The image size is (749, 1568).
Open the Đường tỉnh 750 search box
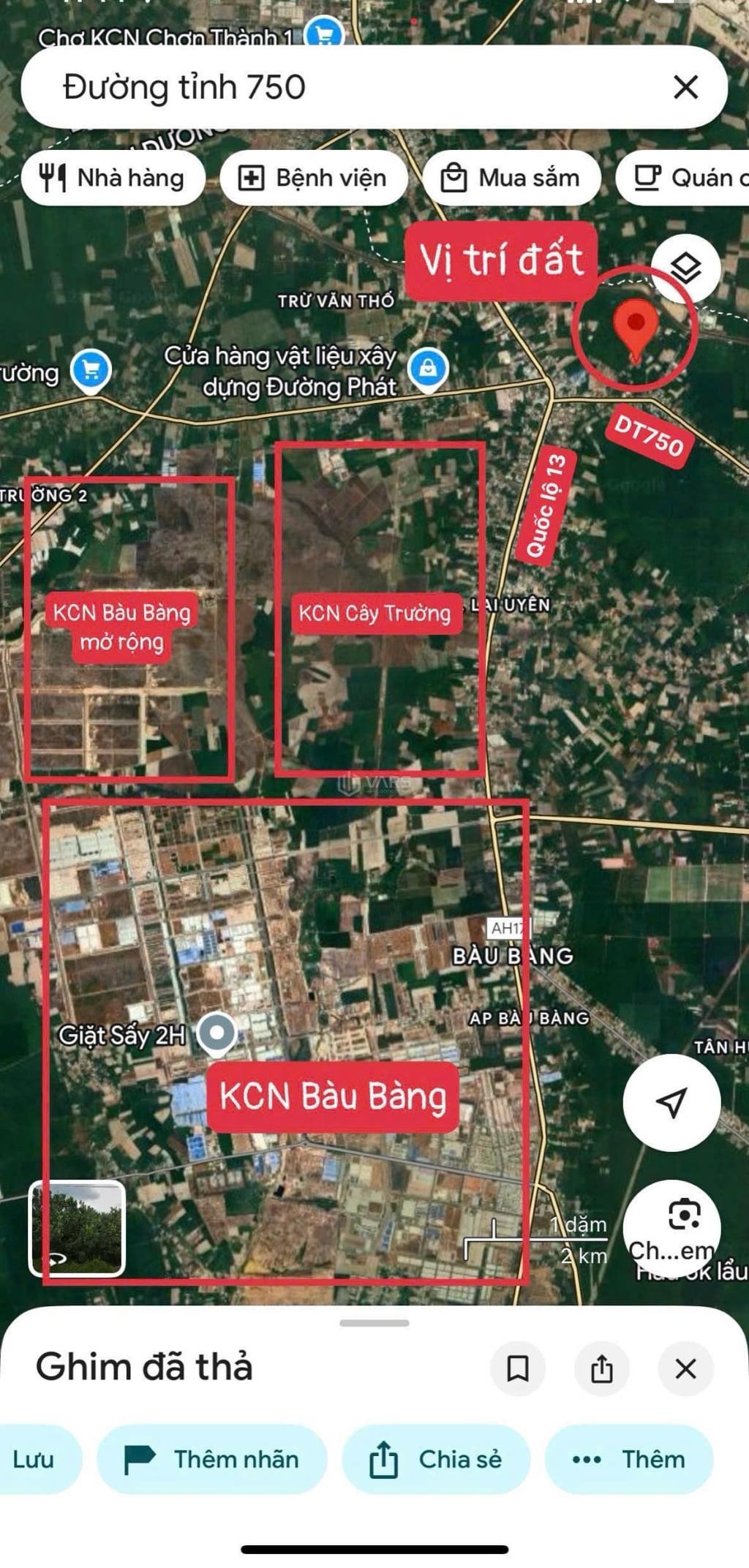click(329, 88)
